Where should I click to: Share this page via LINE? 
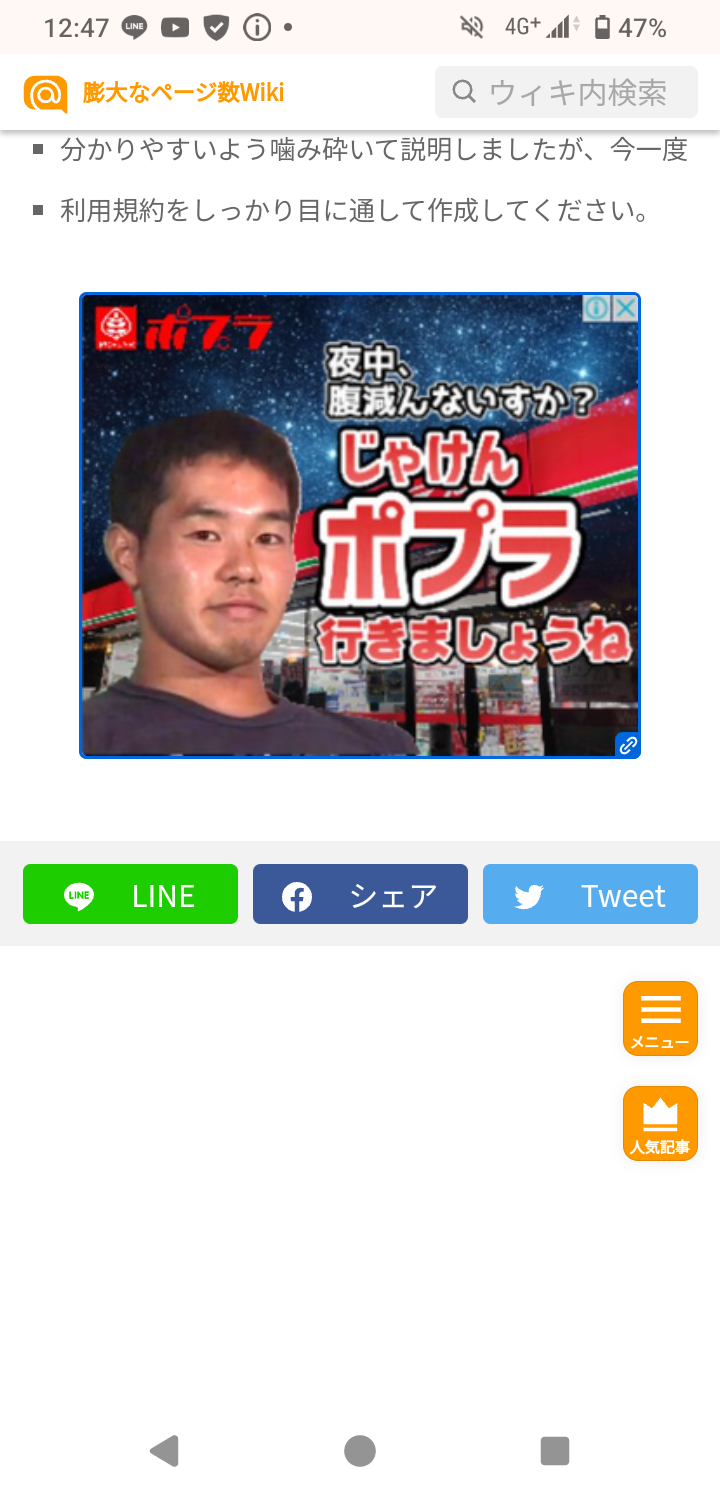[130, 894]
